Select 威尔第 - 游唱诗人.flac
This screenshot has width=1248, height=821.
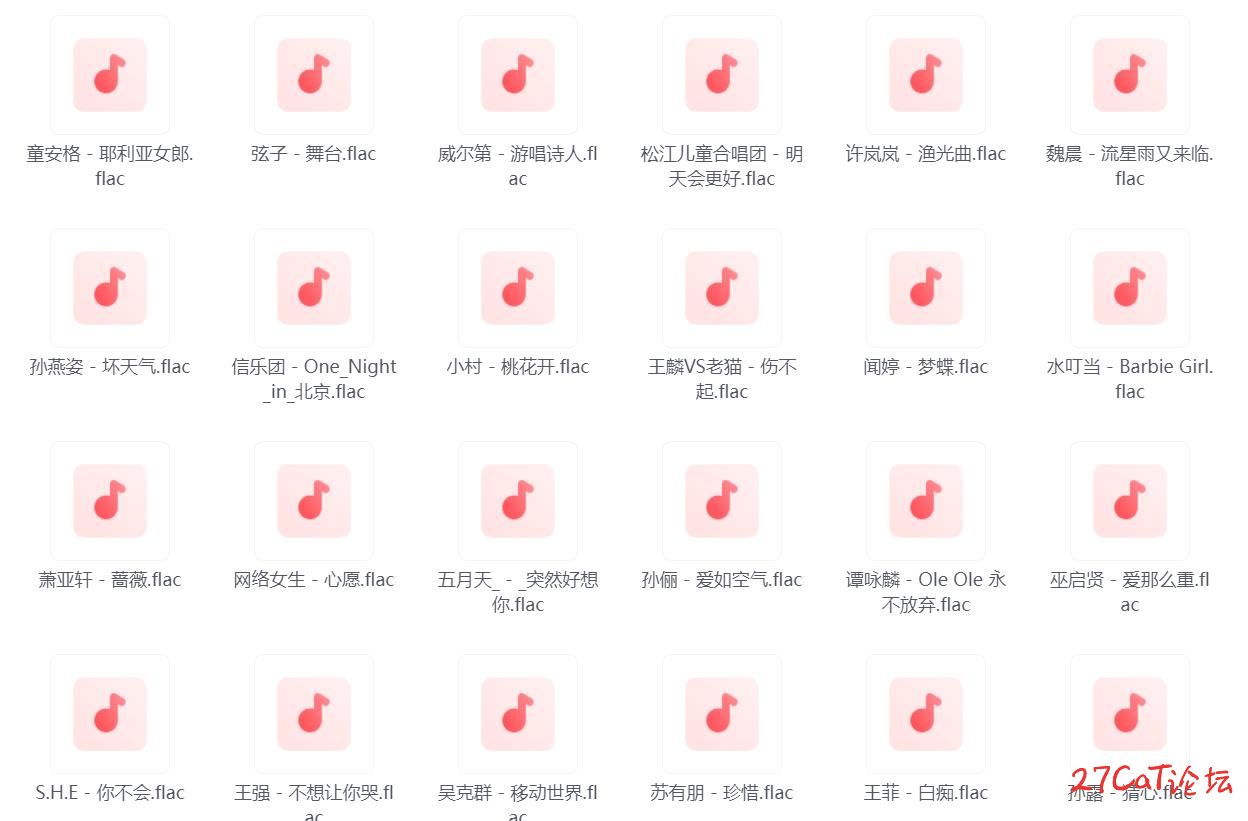(518, 75)
